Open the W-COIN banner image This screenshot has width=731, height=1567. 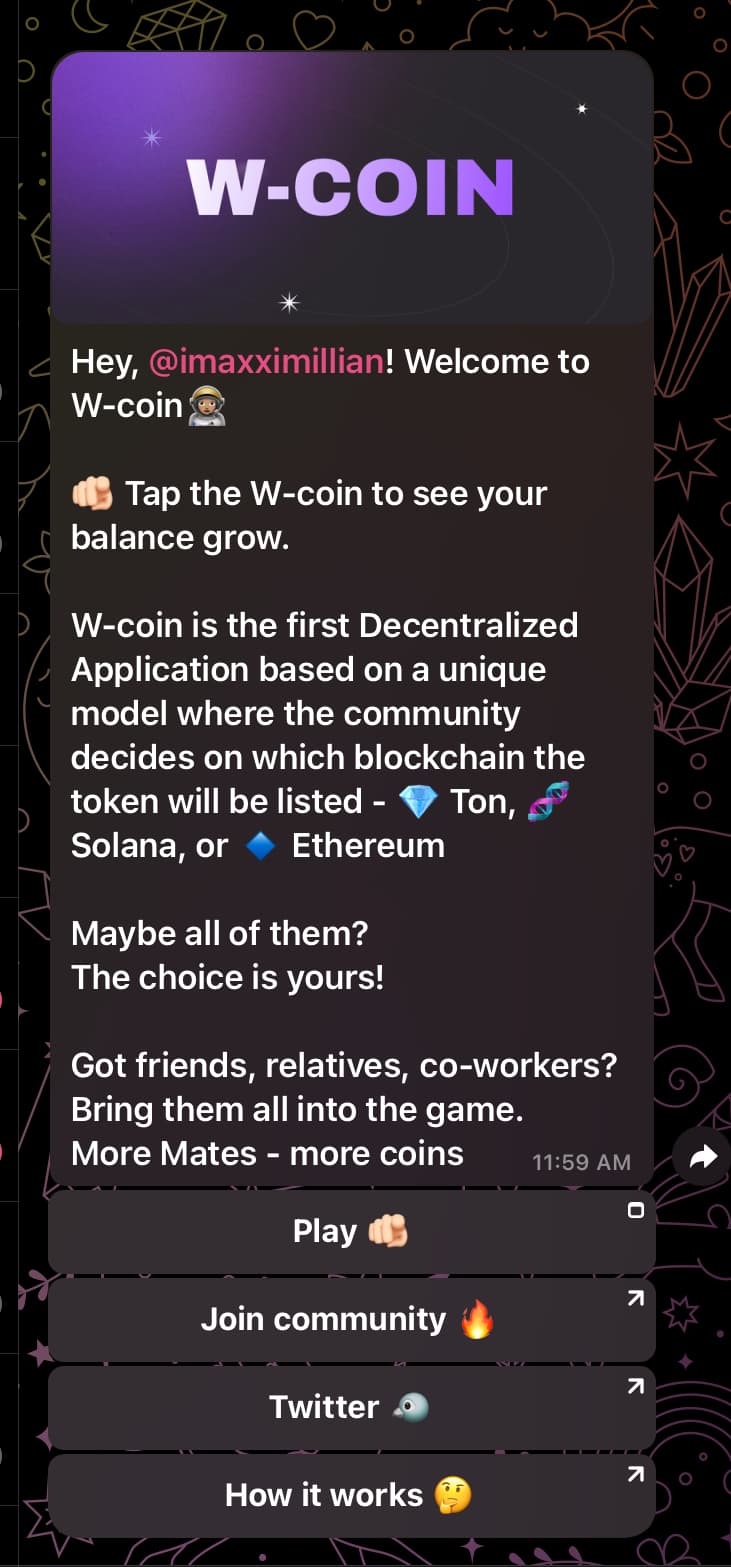coord(351,188)
